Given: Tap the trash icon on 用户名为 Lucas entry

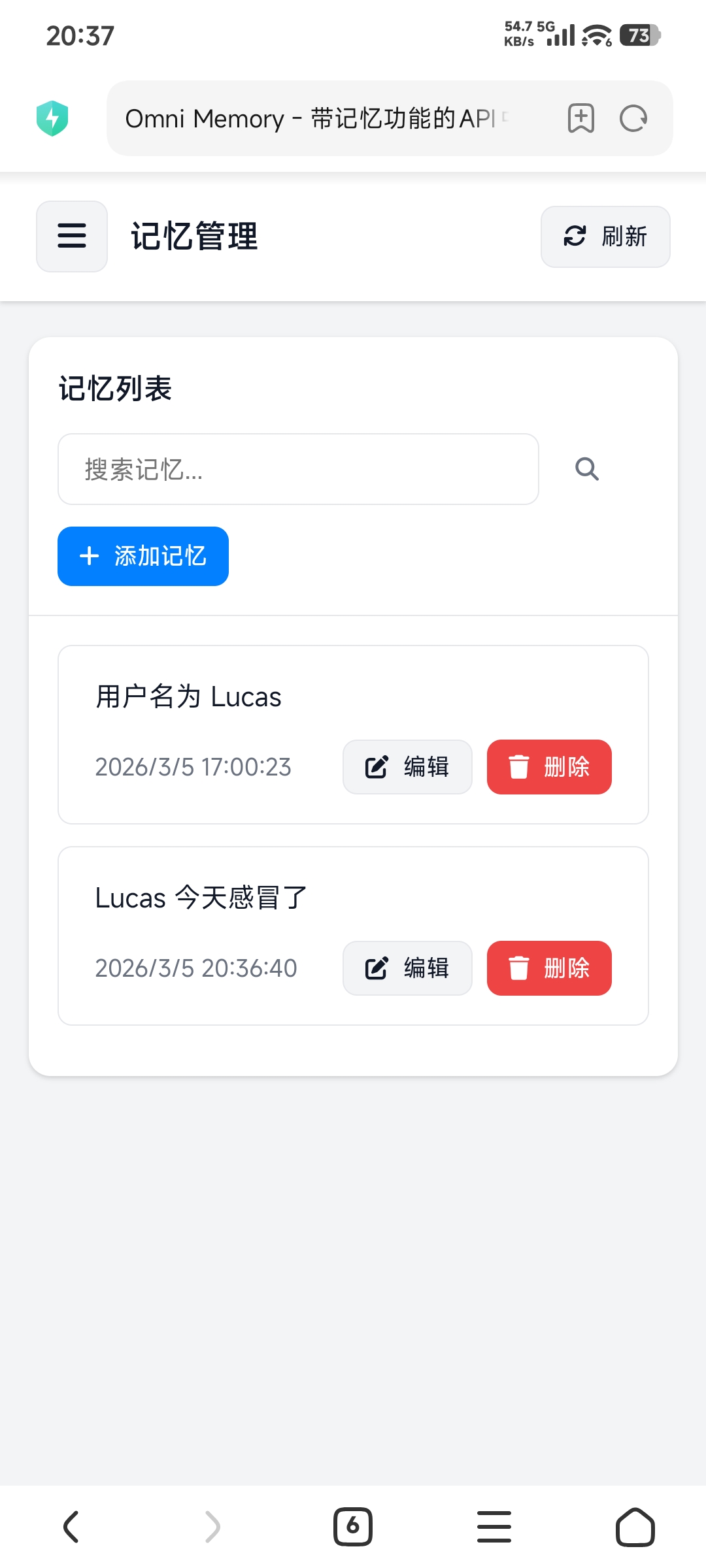Looking at the screenshot, I should (518, 767).
